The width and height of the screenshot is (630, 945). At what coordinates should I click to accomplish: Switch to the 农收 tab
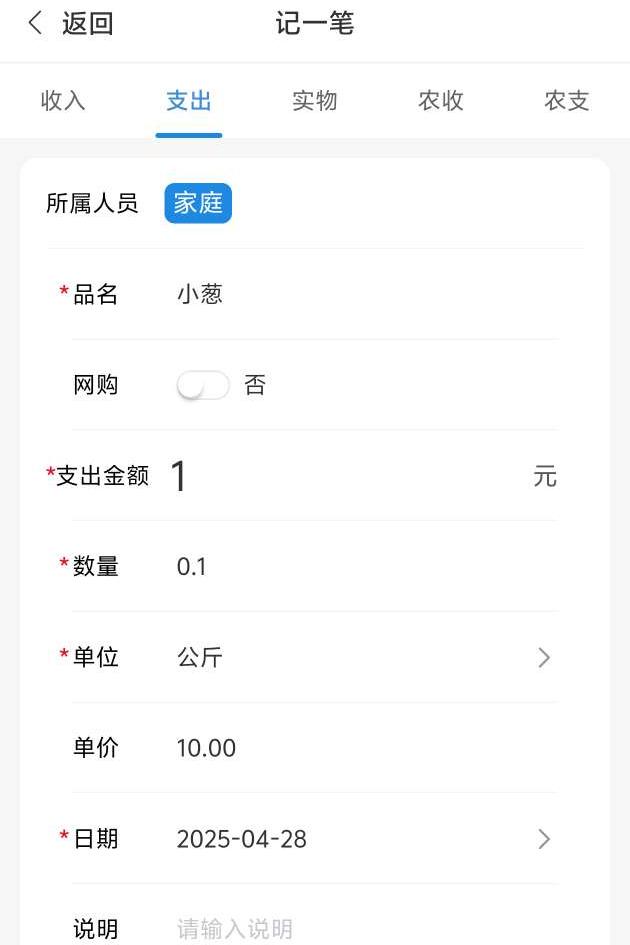(x=441, y=101)
